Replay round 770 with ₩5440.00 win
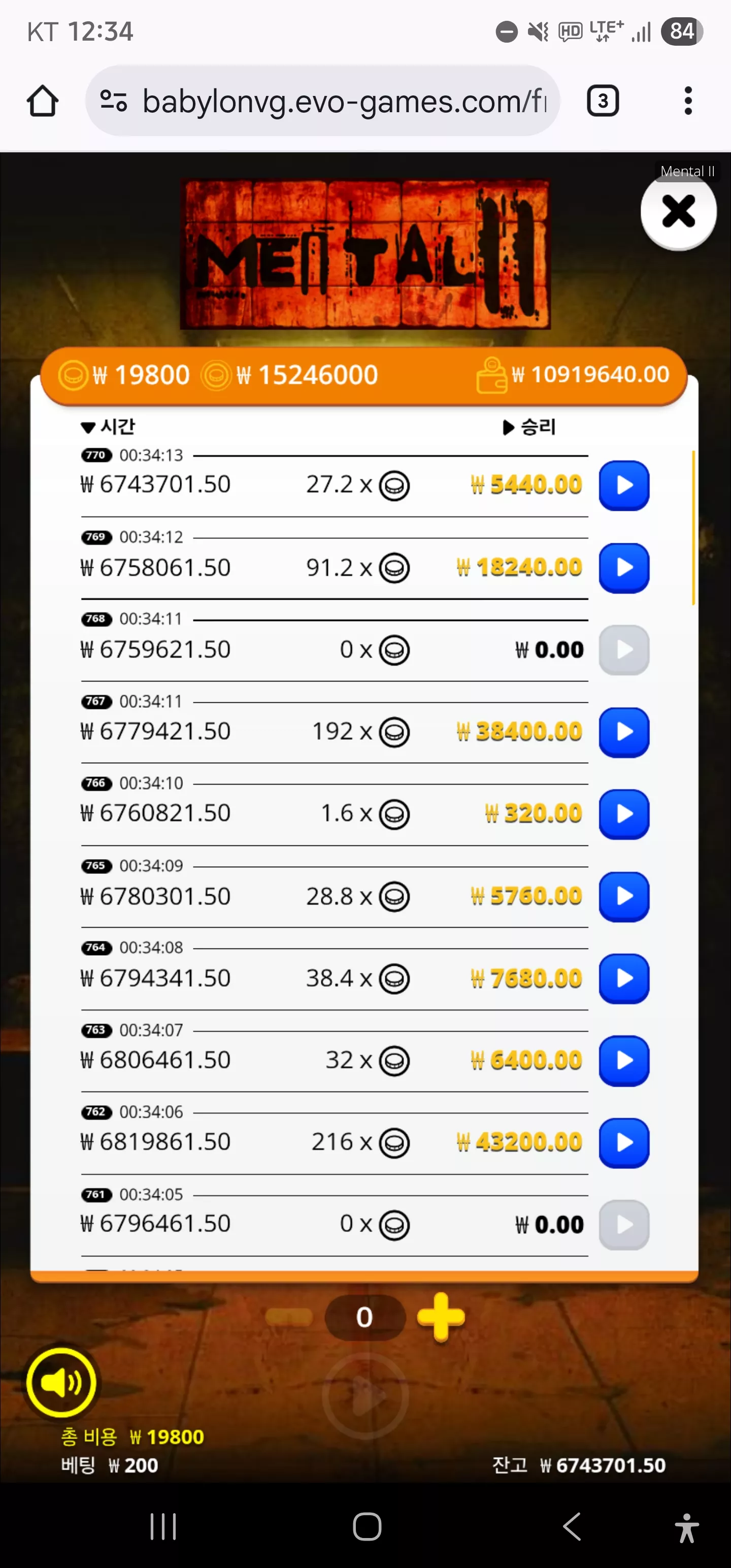 [624, 486]
